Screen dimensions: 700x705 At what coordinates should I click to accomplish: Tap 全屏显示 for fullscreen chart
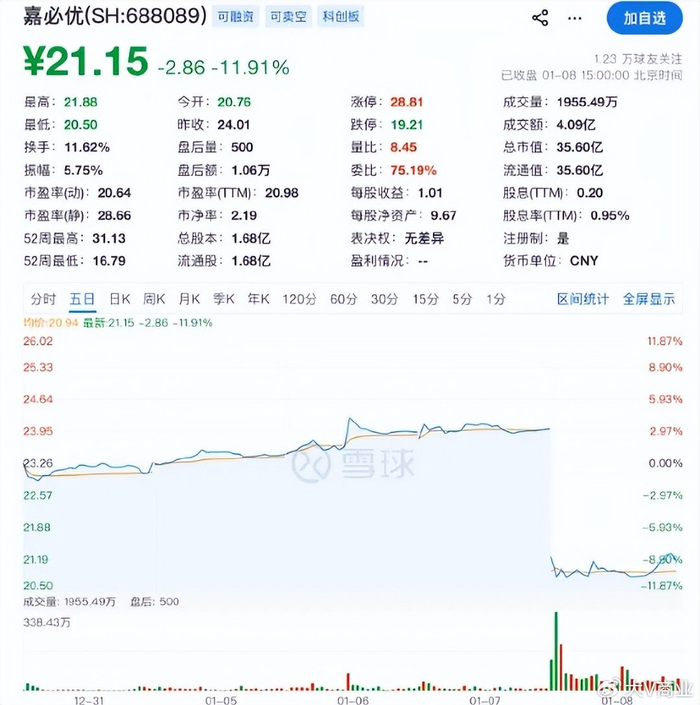pyautogui.click(x=649, y=299)
